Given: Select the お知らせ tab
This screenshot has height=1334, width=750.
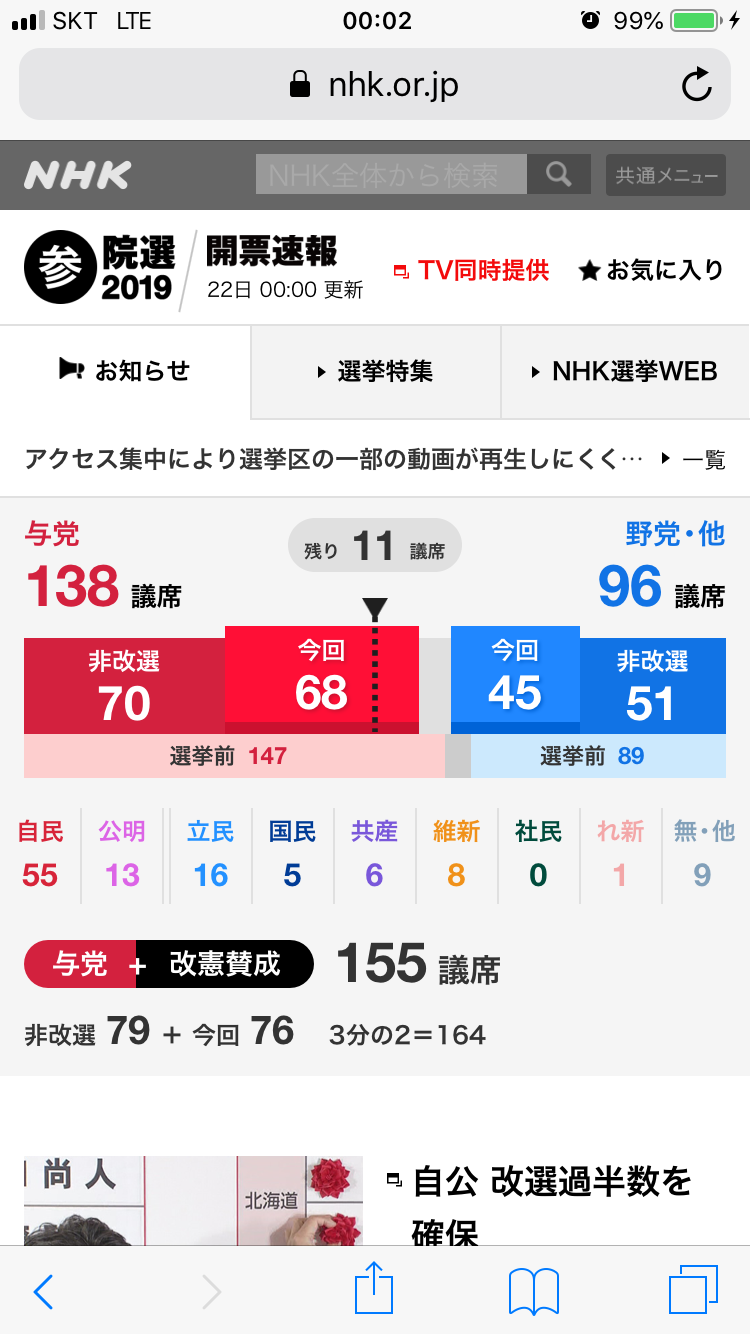Looking at the screenshot, I should point(125,371).
